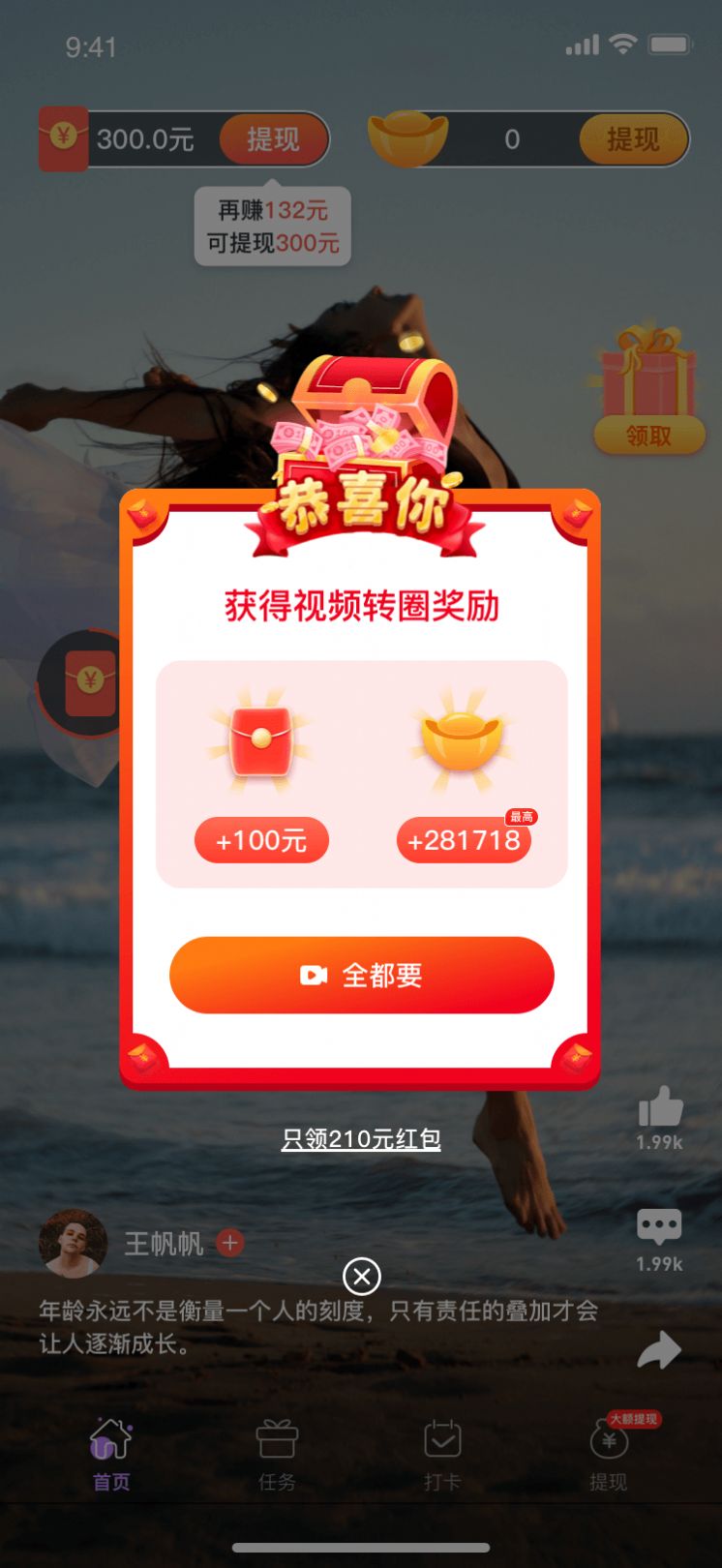Switch to the 首页 home tab

(x=111, y=1447)
